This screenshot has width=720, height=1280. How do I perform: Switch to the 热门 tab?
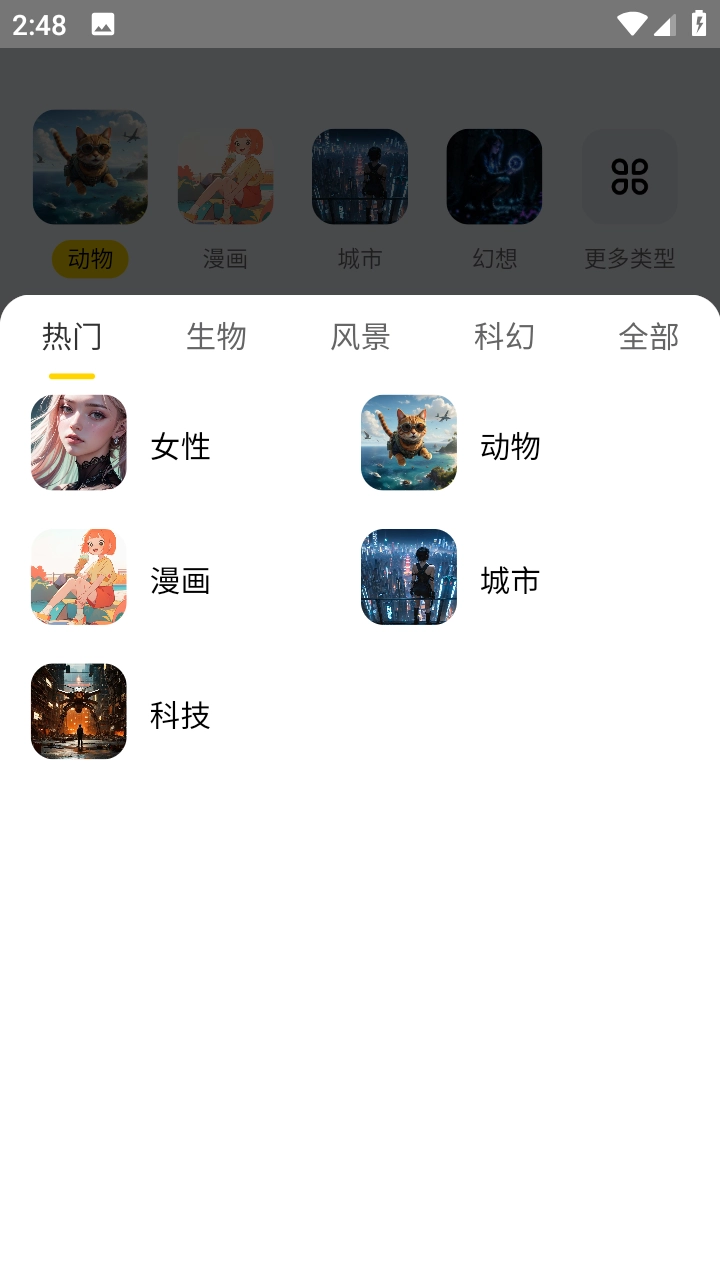(x=71, y=337)
